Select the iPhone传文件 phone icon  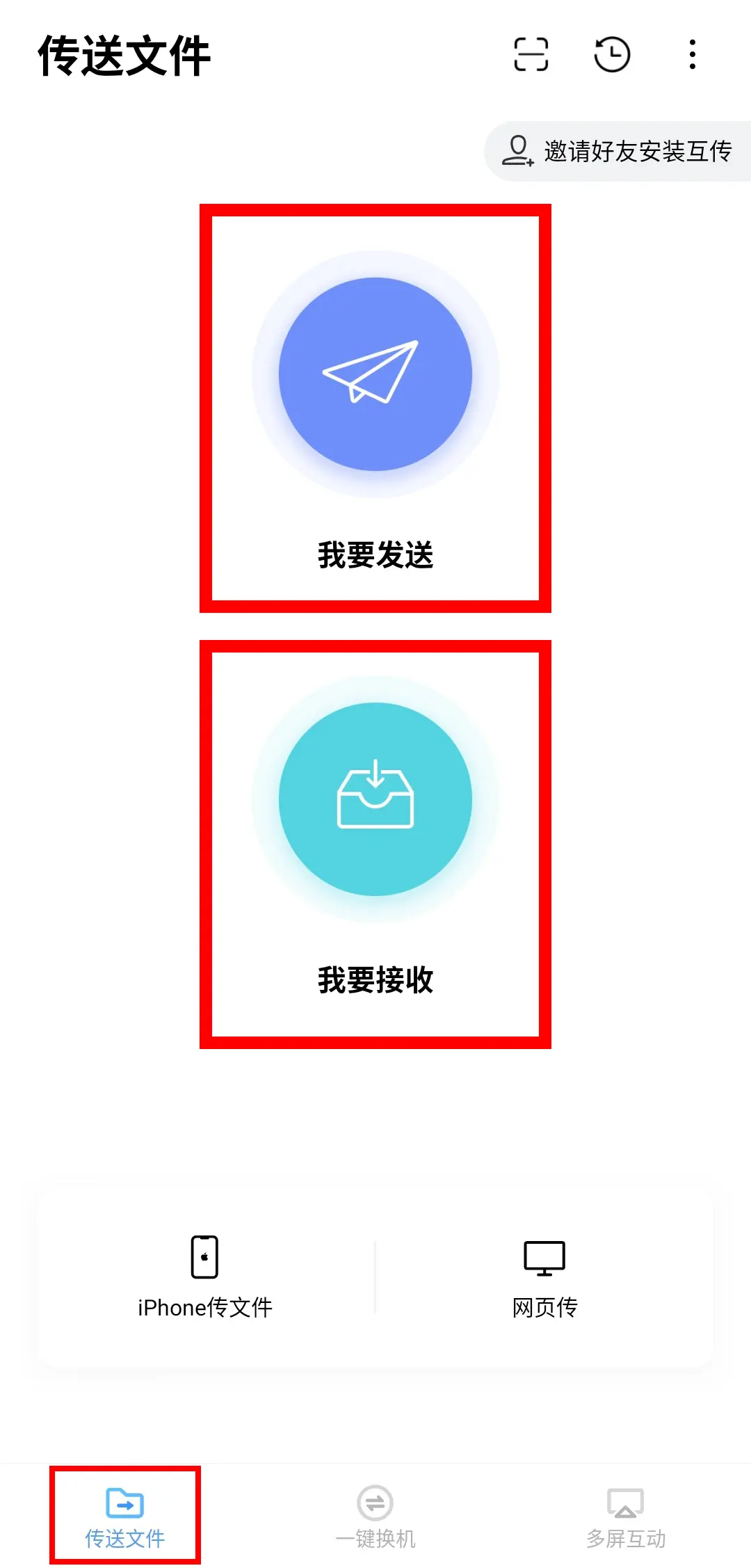[x=205, y=1256]
